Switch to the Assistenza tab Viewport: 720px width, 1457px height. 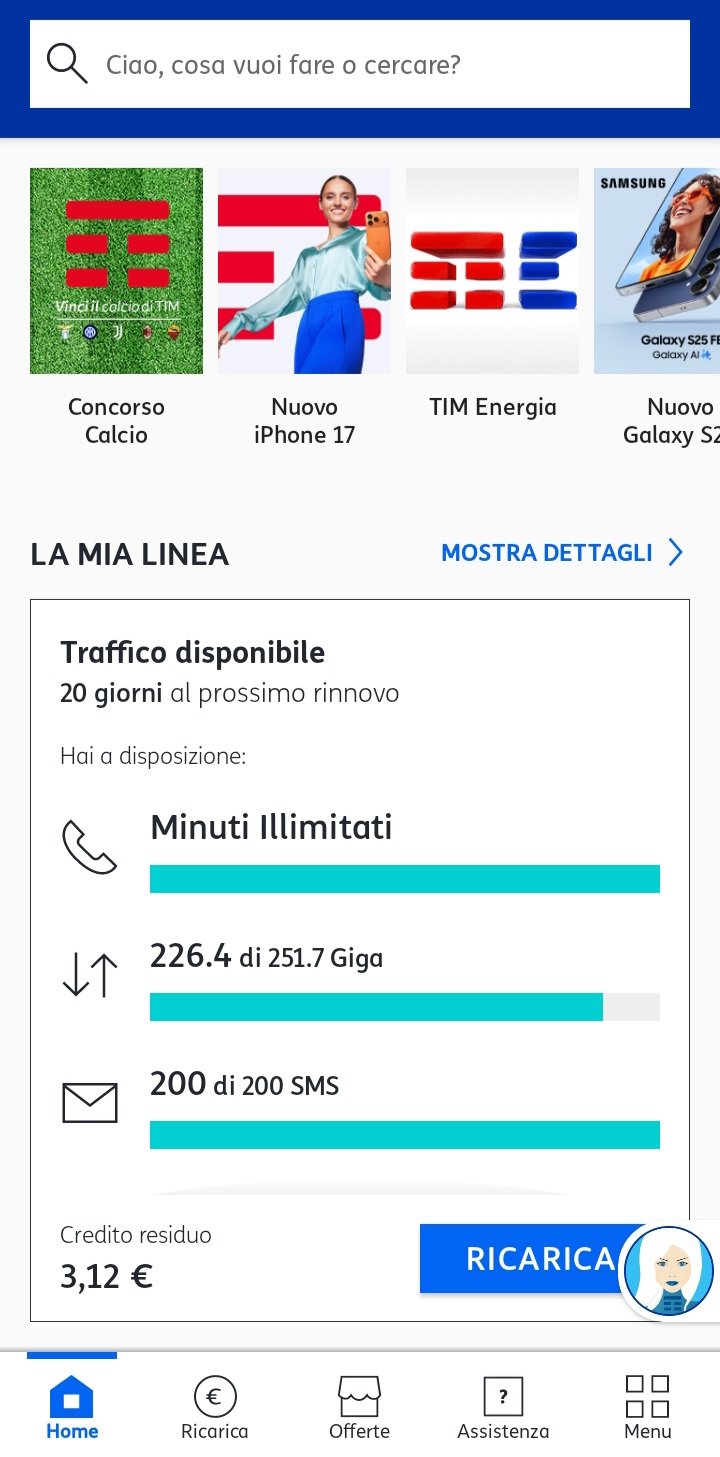503,1406
